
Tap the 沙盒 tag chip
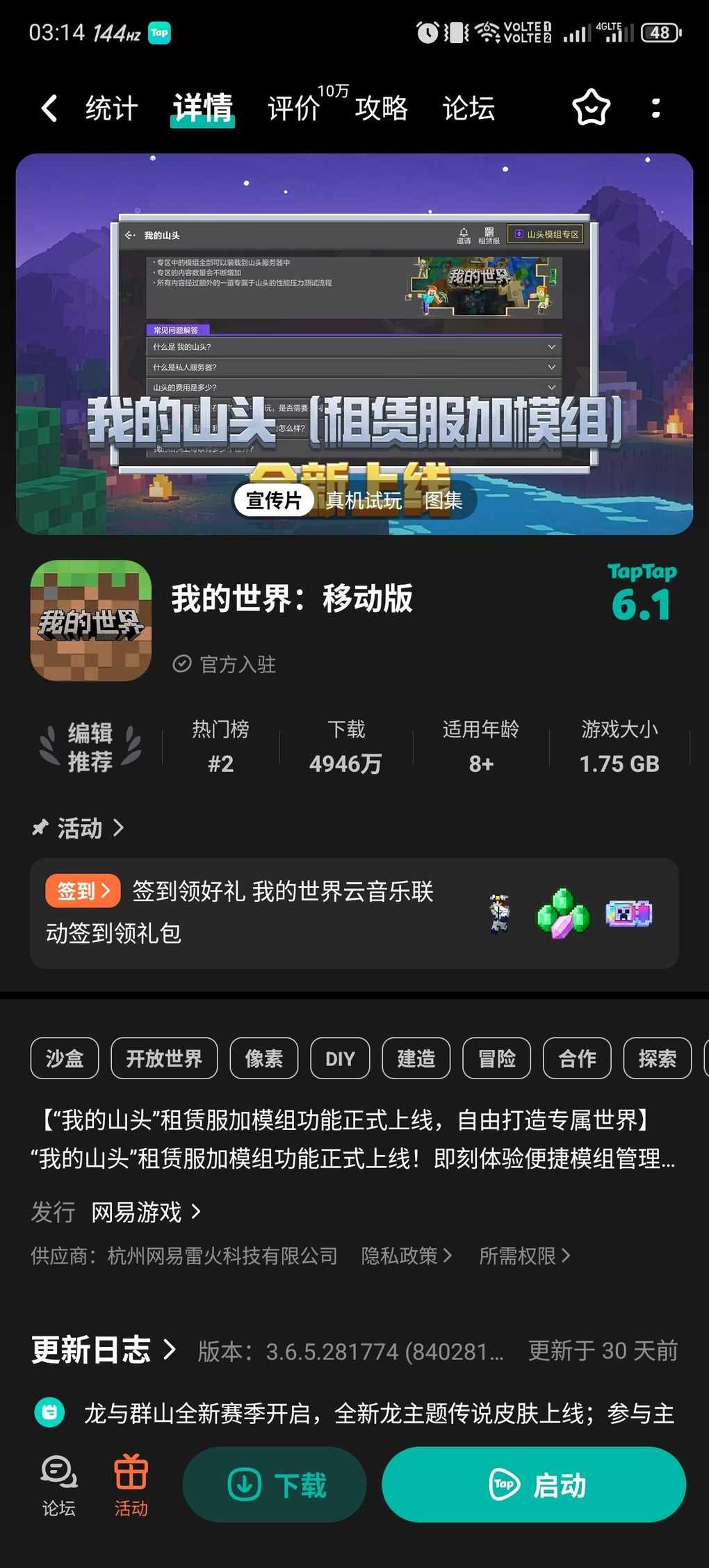[x=65, y=1058]
